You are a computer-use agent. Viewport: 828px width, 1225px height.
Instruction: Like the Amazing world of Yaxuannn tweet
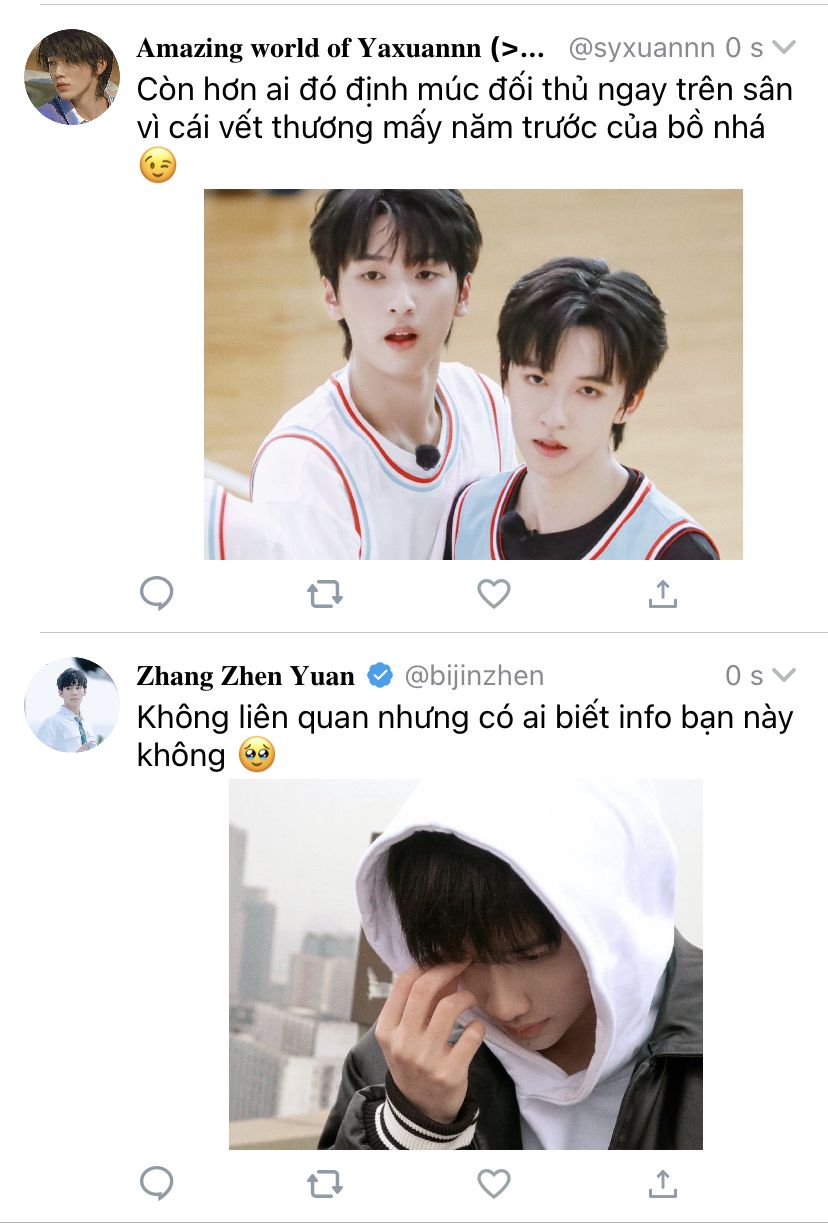[493, 594]
